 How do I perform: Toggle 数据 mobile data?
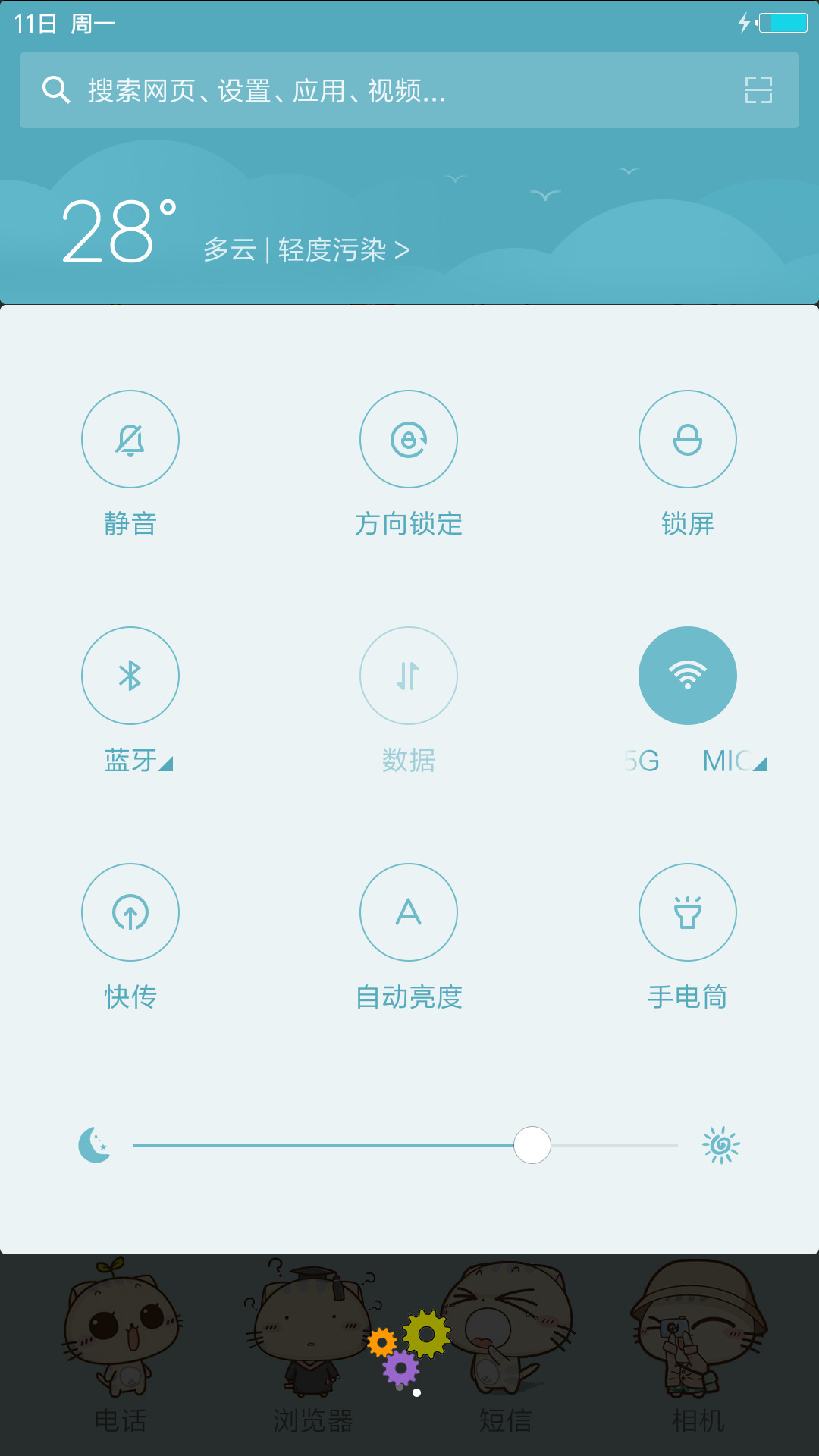pyautogui.click(x=409, y=676)
